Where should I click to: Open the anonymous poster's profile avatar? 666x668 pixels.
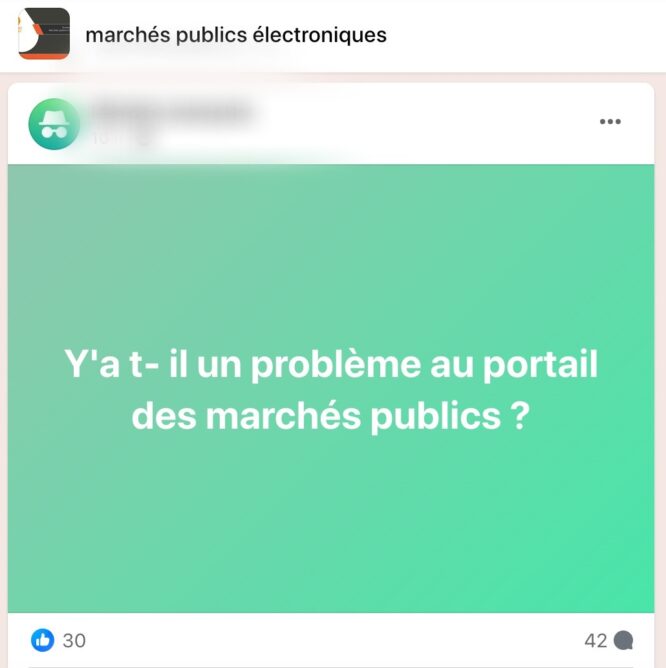[x=54, y=125]
